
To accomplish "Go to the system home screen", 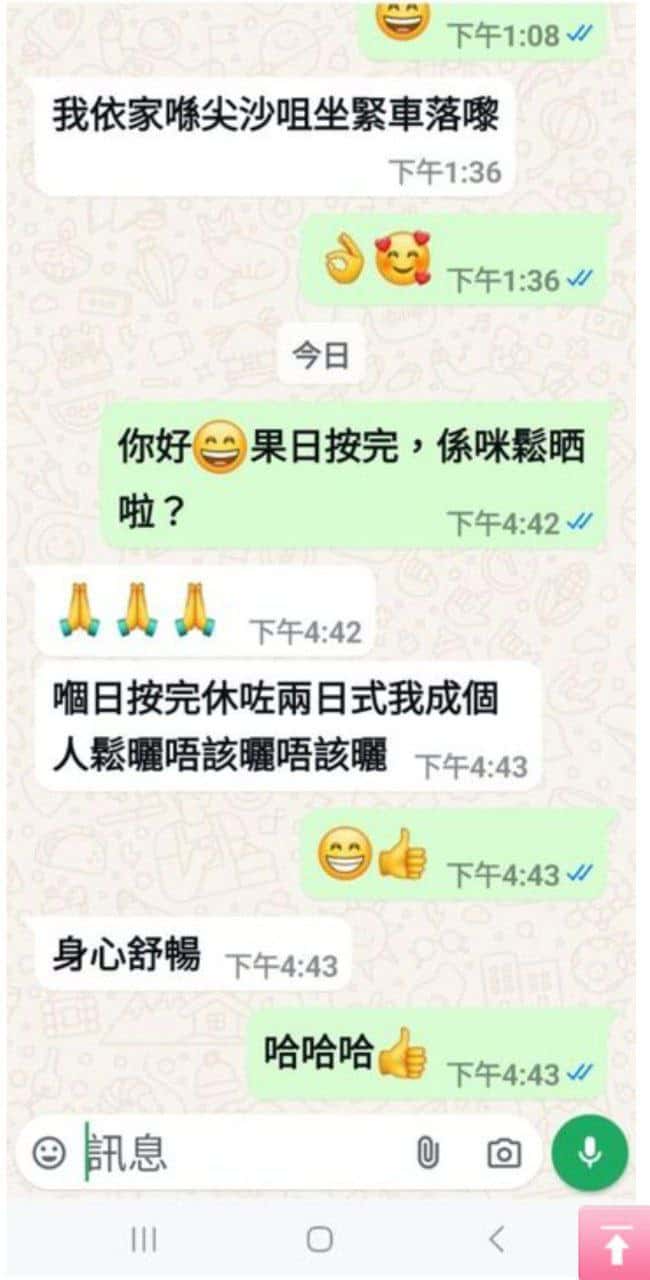I will [x=320, y=1240].
